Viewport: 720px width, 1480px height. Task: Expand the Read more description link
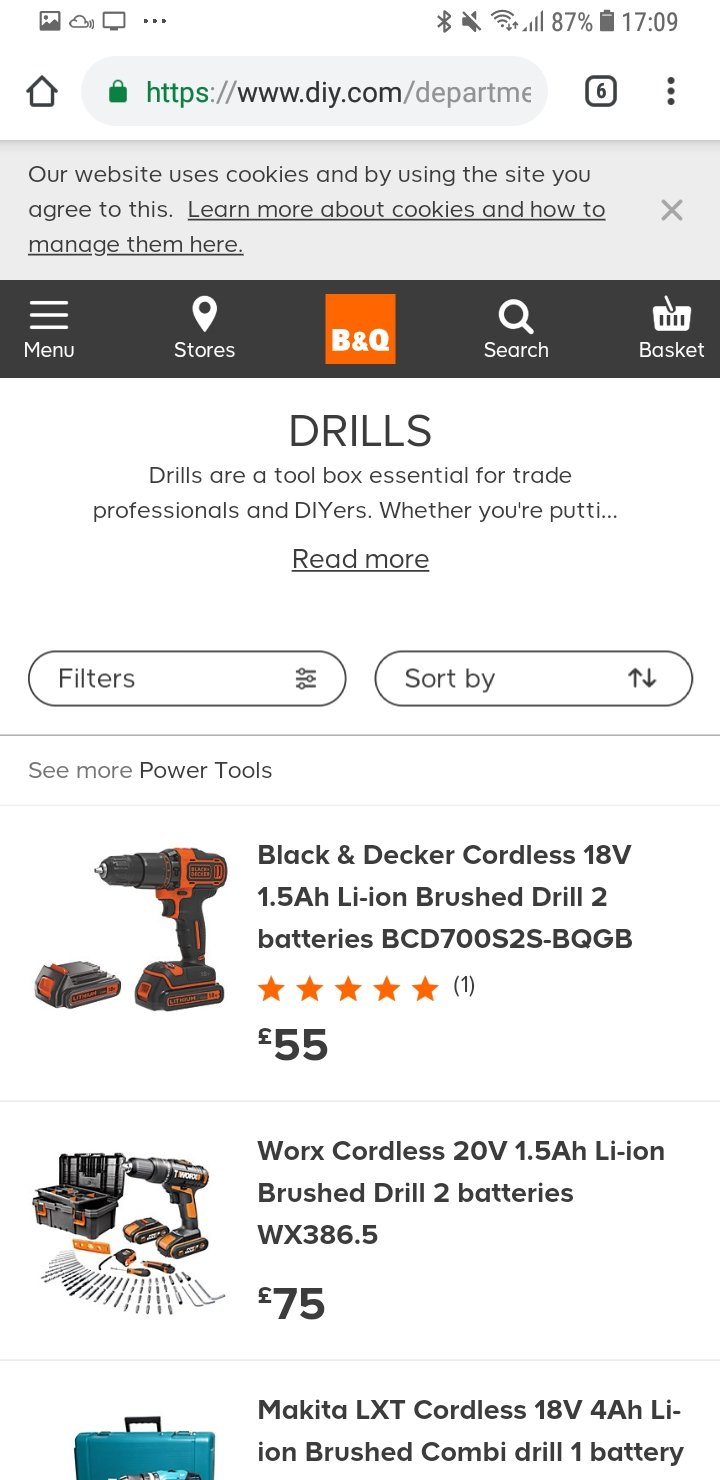(360, 559)
